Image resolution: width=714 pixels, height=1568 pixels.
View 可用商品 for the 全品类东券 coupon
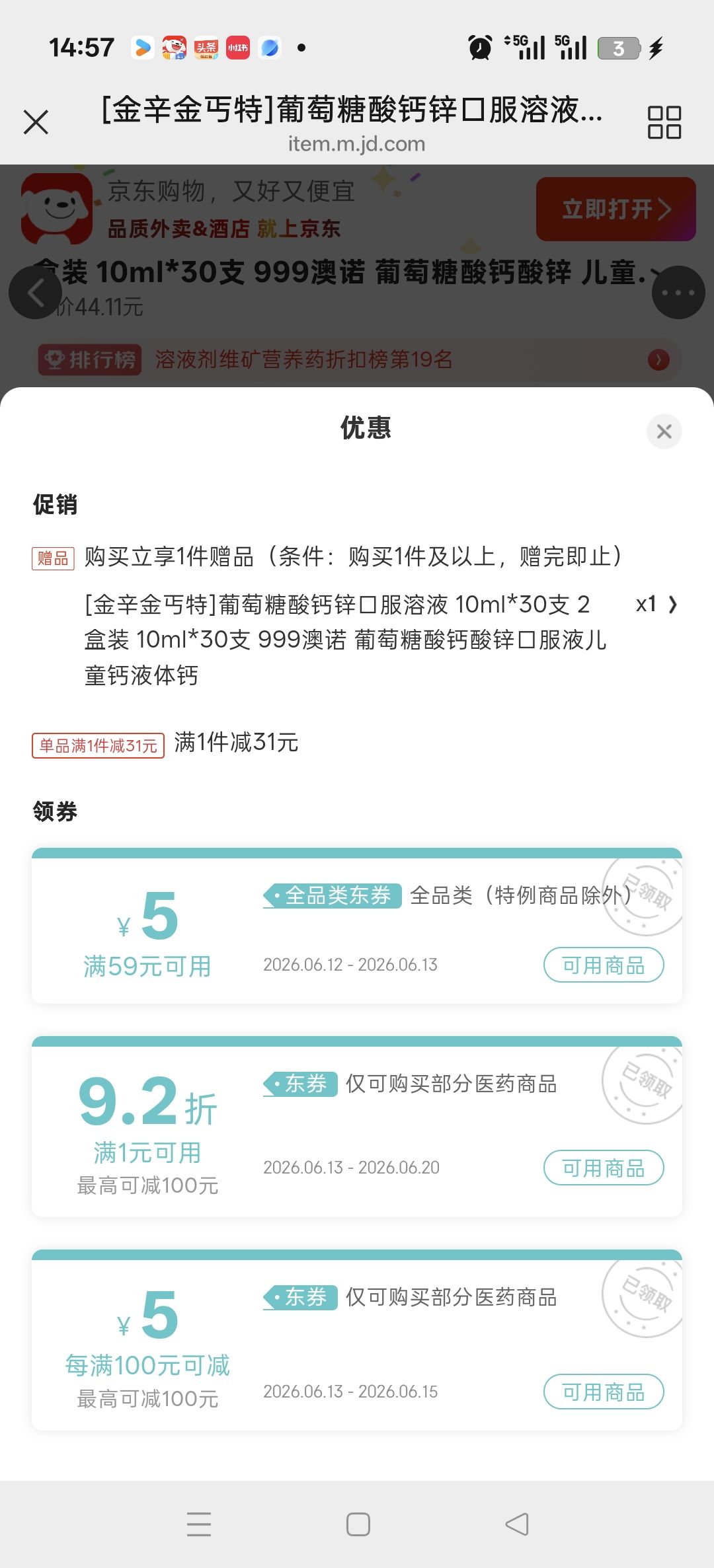tap(604, 965)
